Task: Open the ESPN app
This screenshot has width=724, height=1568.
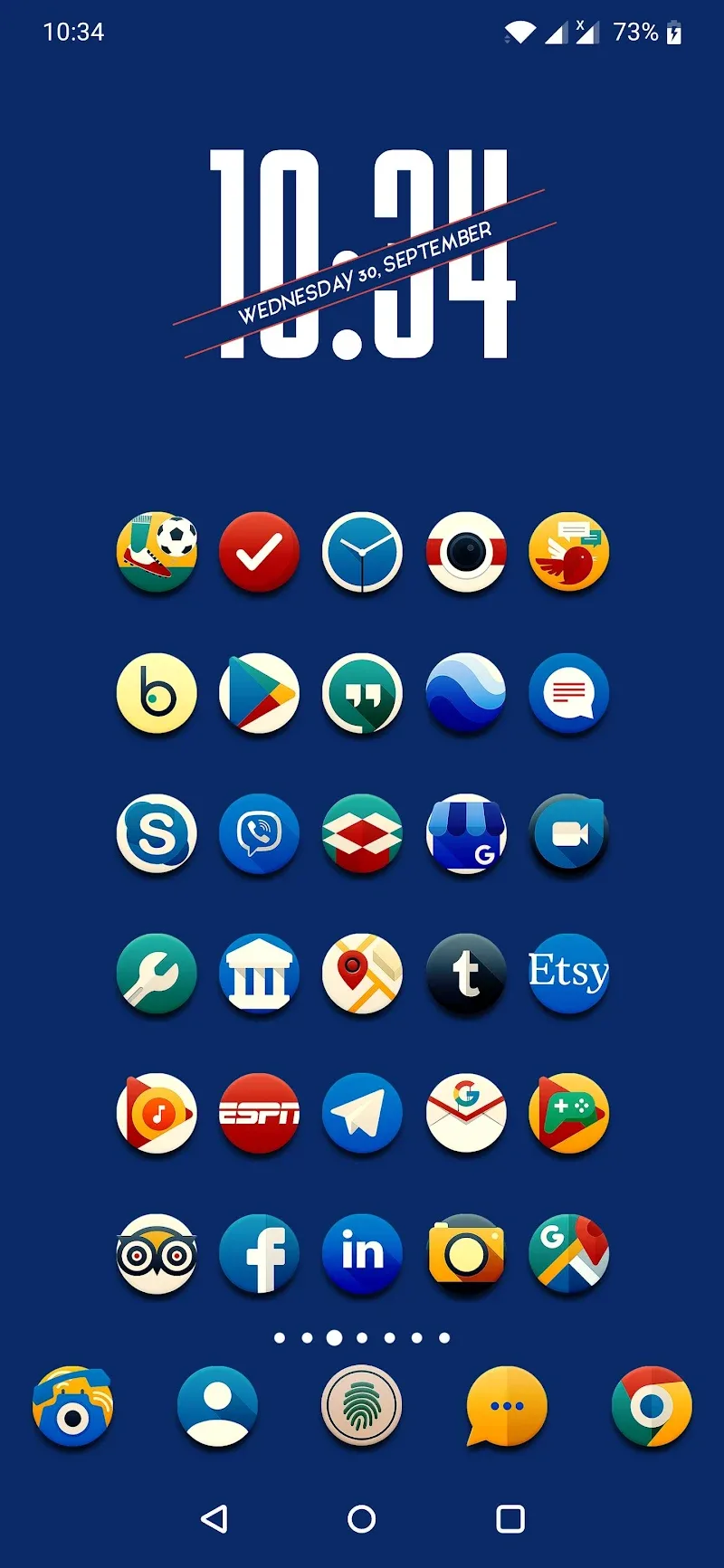Action: pos(259,1114)
